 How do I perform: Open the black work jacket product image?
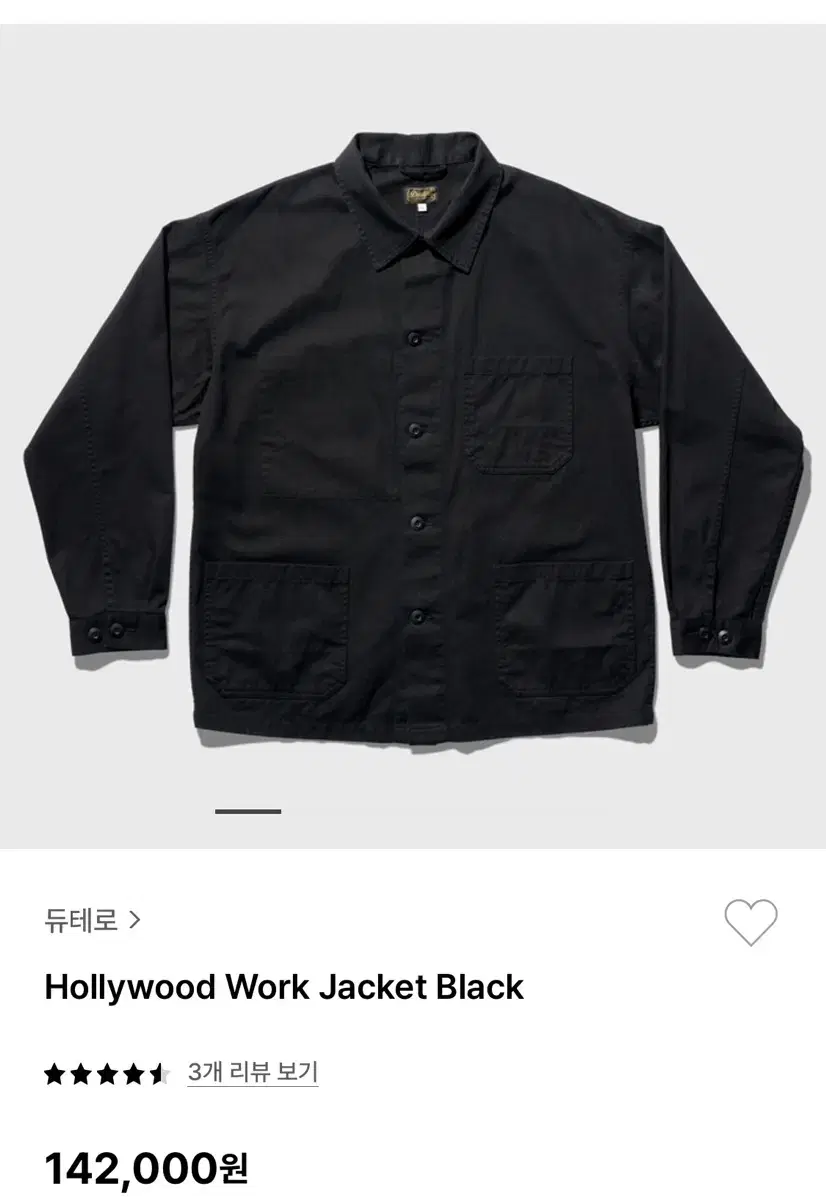click(x=413, y=430)
